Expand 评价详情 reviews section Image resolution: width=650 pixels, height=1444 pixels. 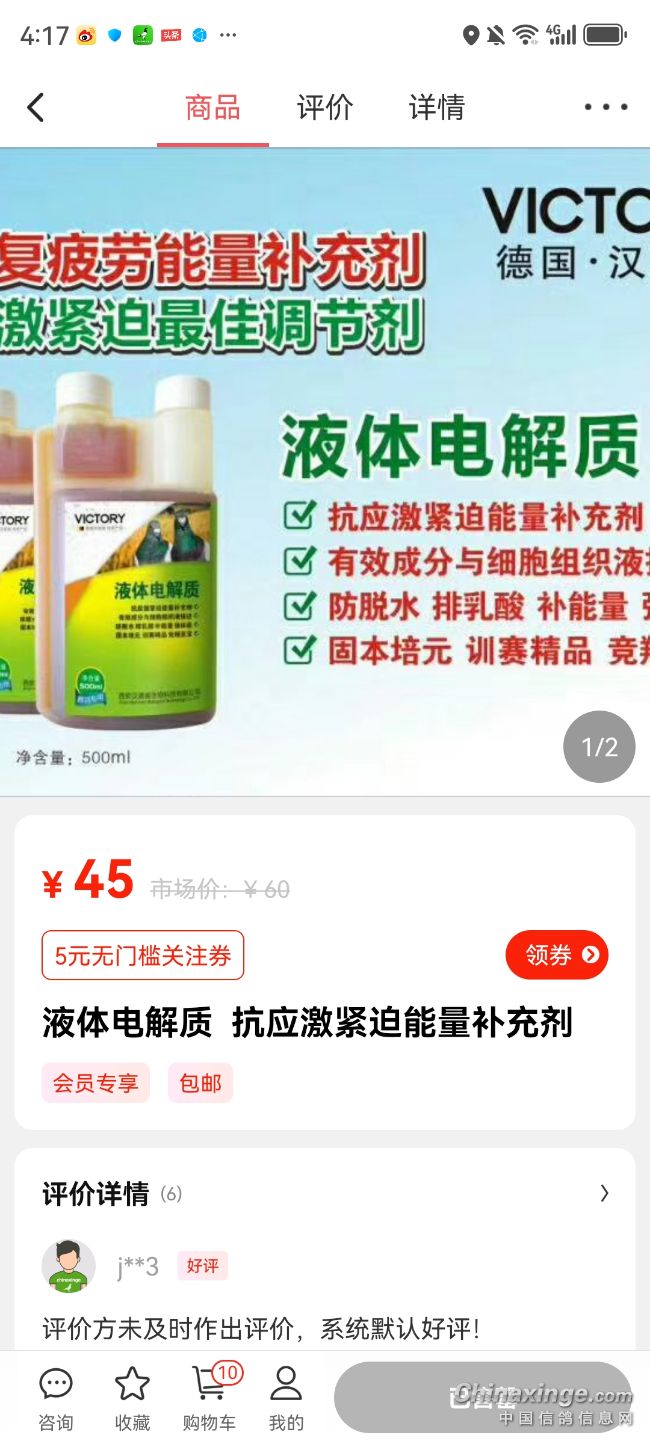[604, 1193]
